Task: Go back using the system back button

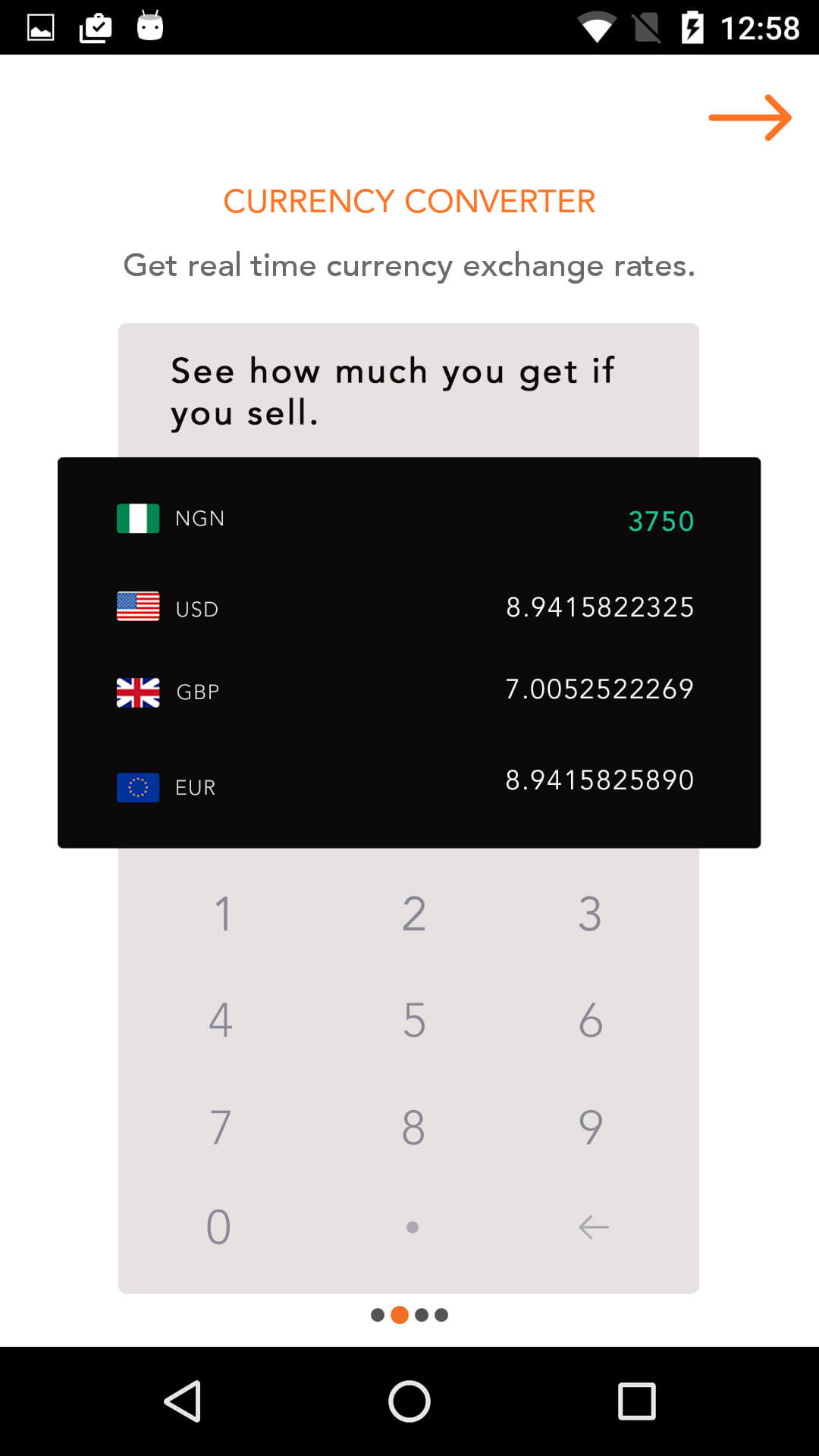Action: coord(183,1401)
